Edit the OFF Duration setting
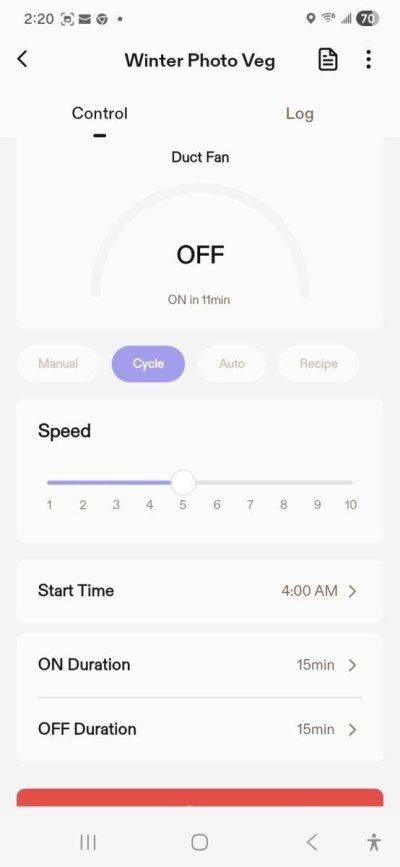400x867 pixels. click(x=200, y=729)
